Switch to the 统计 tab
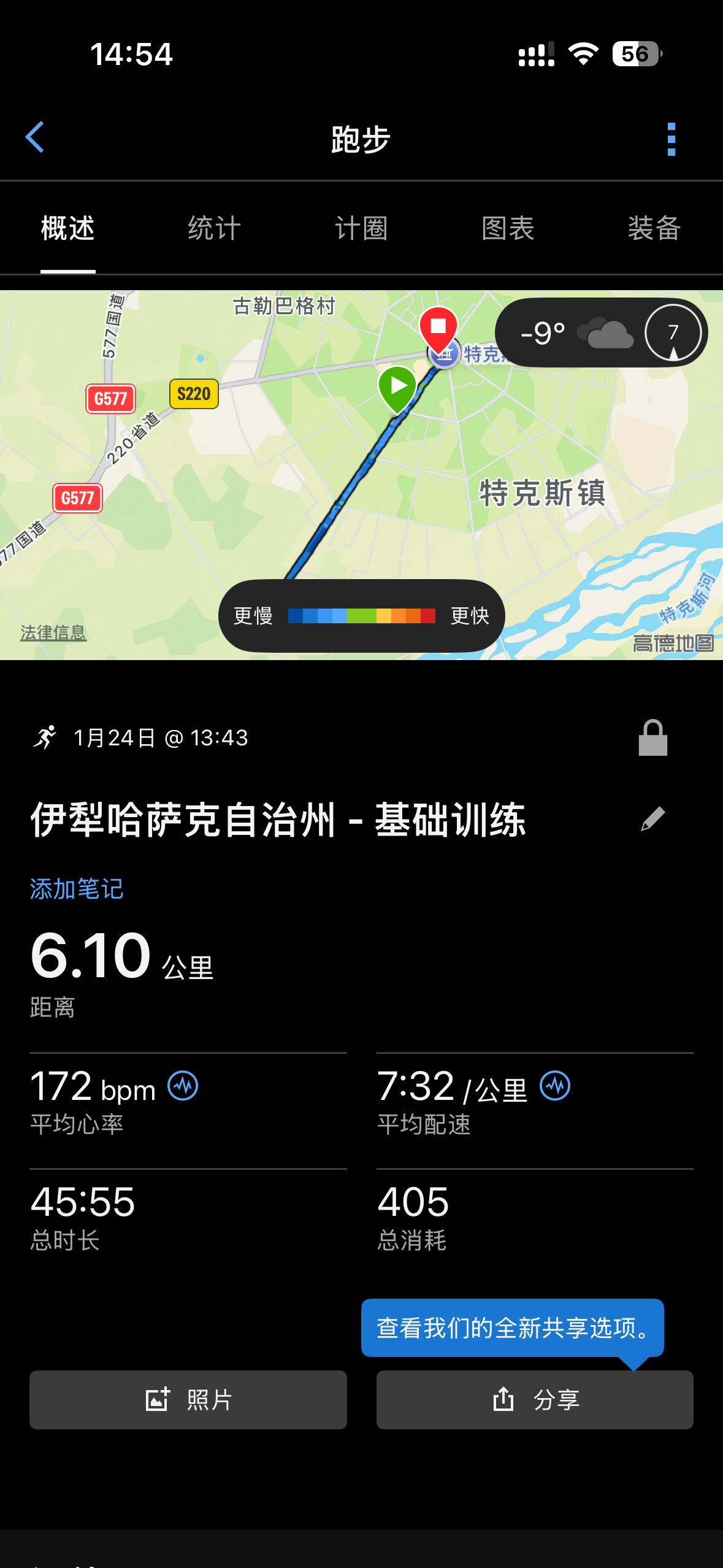Viewport: 723px width, 1568px height. pyautogui.click(x=214, y=228)
